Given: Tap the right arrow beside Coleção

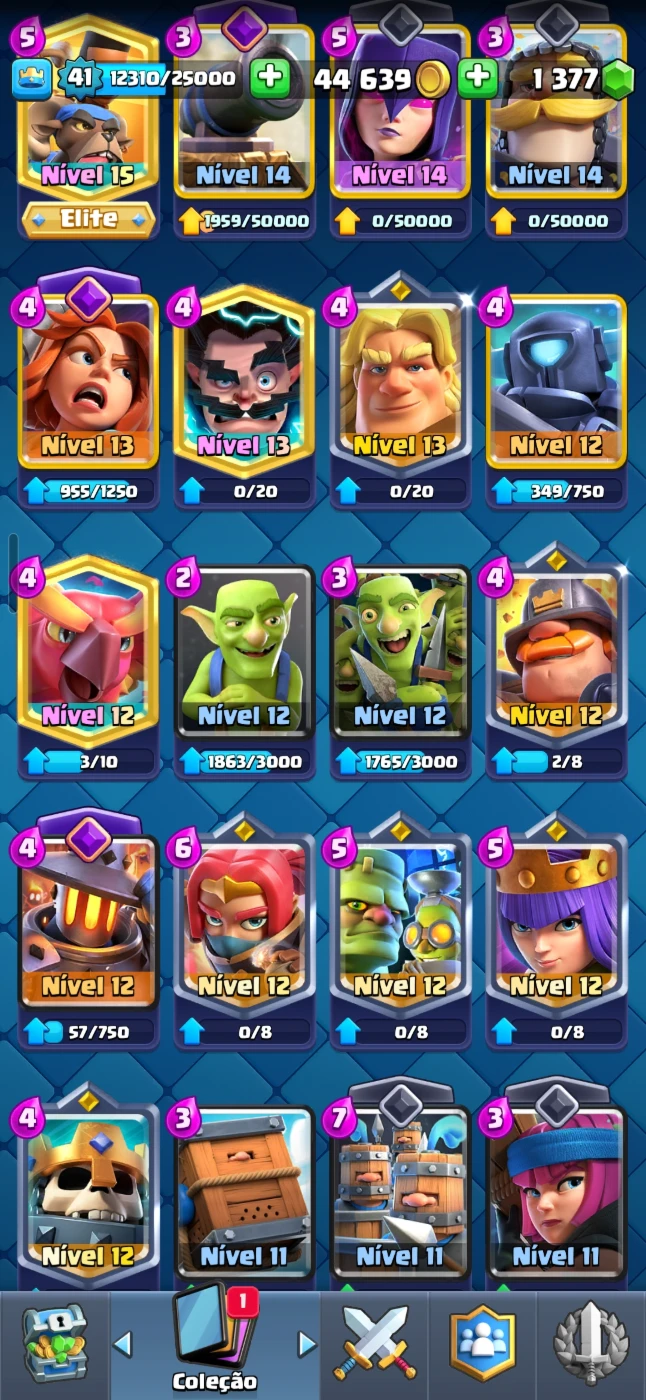Looking at the screenshot, I should coord(307,1343).
